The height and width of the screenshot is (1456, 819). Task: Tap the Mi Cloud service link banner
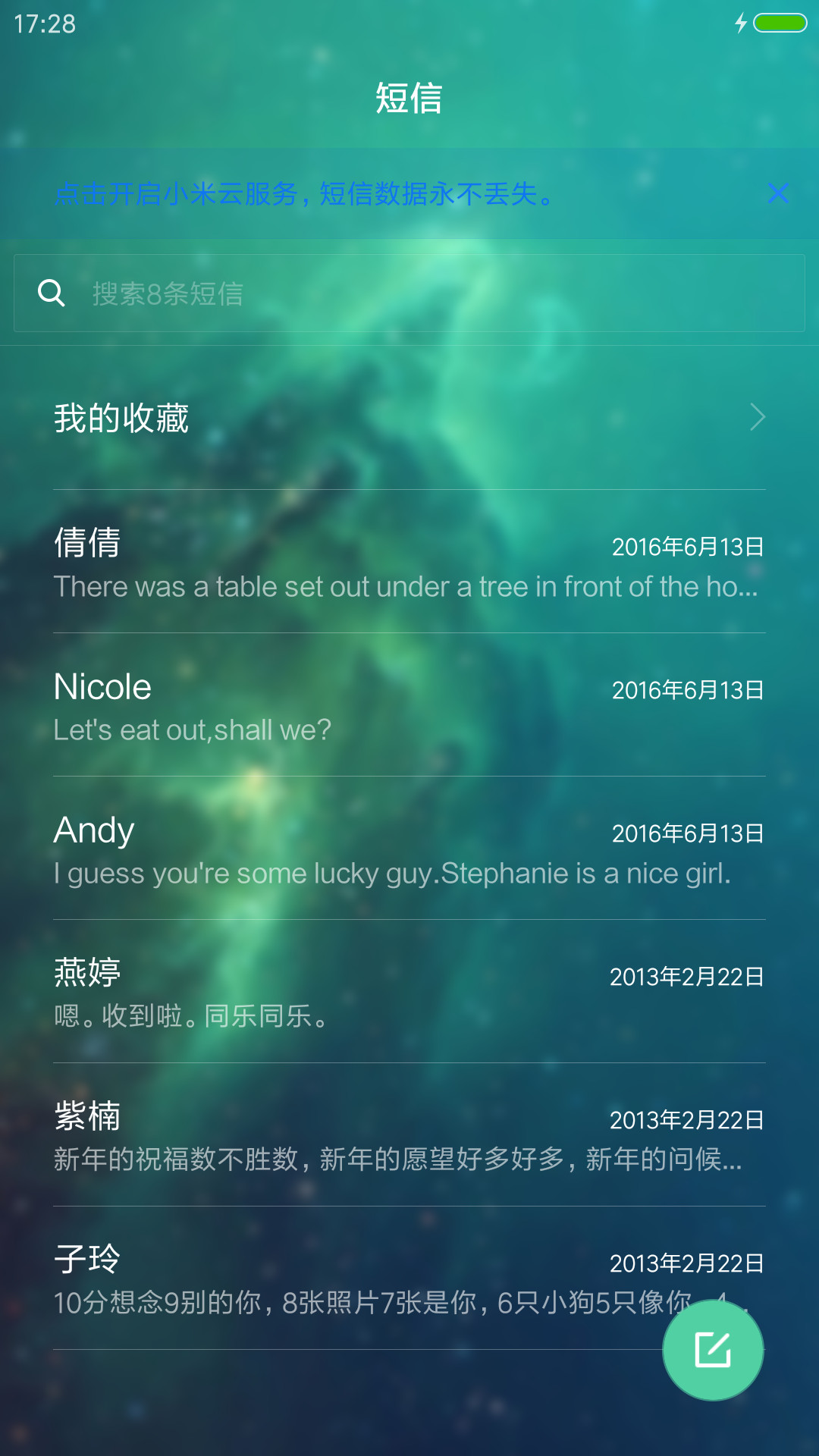(305, 194)
